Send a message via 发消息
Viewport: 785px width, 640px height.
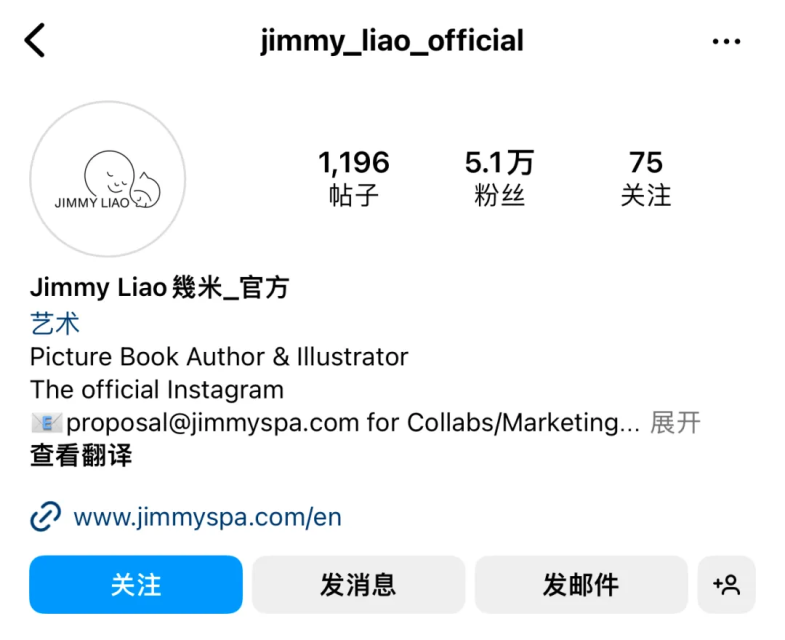[358, 584]
